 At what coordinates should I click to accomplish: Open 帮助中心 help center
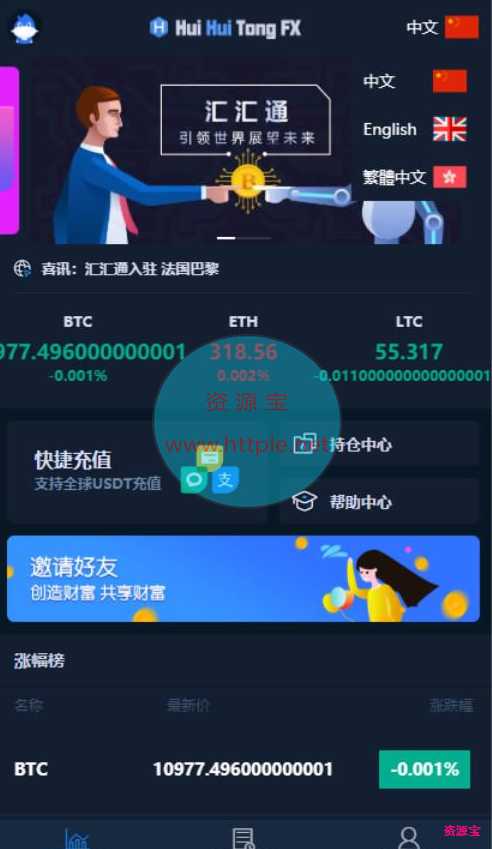(x=379, y=501)
